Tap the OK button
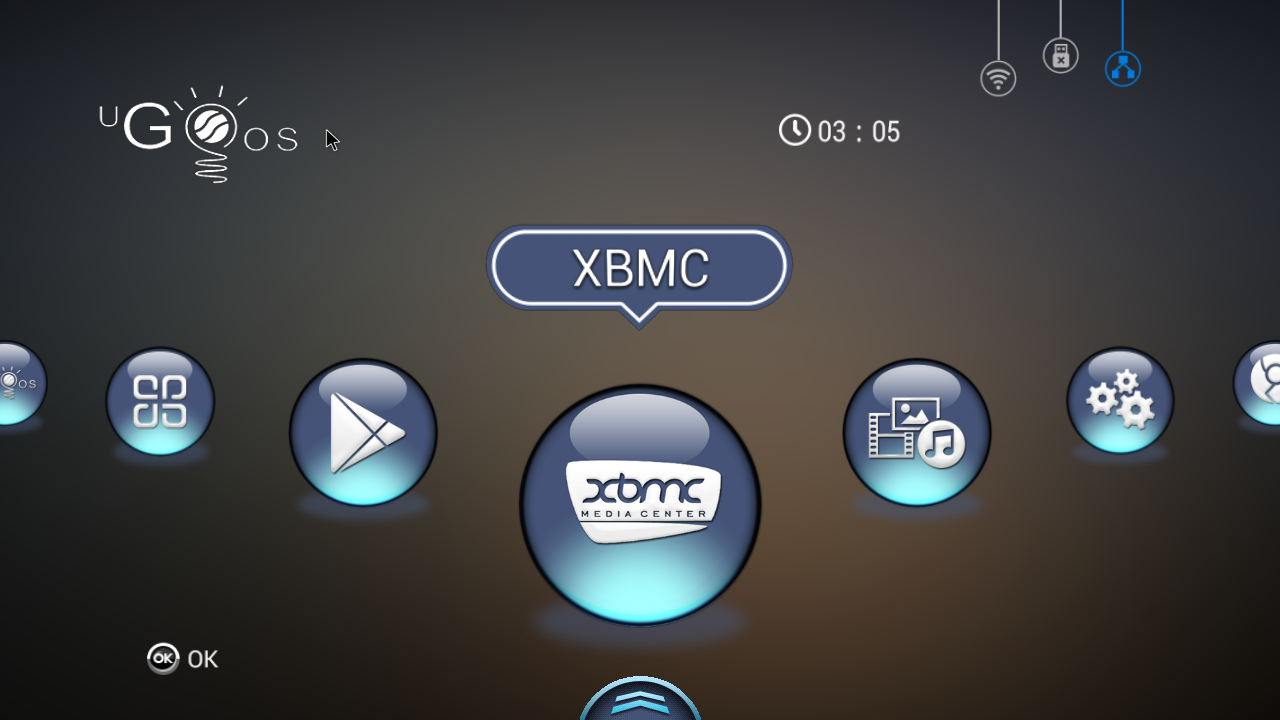 pyautogui.click(x=183, y=658)
